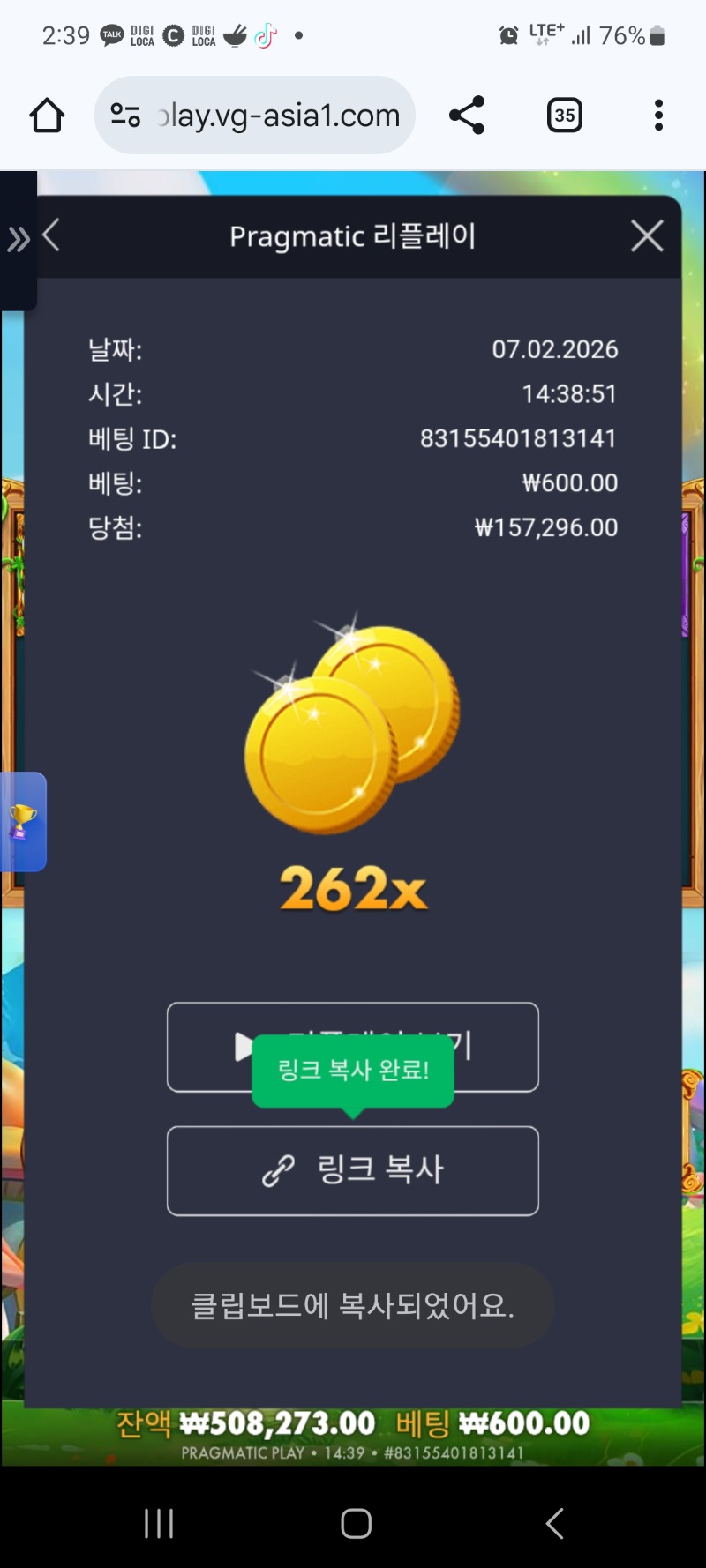Open the trophy side widget

(x=23, y=822)
